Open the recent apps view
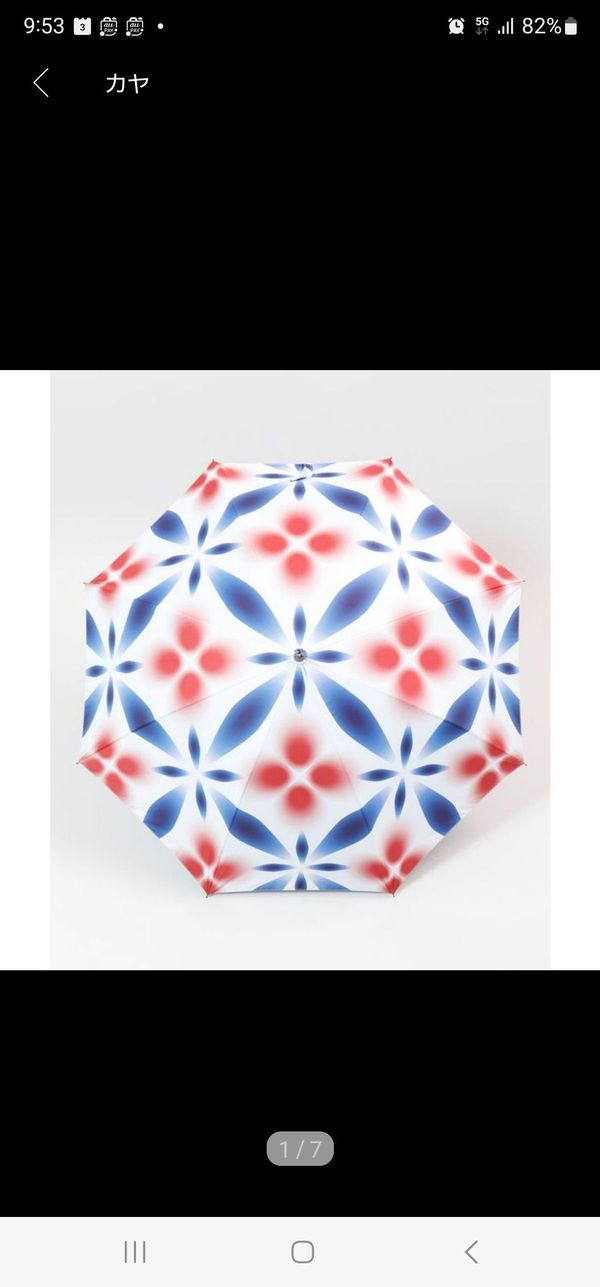 (x=135, y=1251)
